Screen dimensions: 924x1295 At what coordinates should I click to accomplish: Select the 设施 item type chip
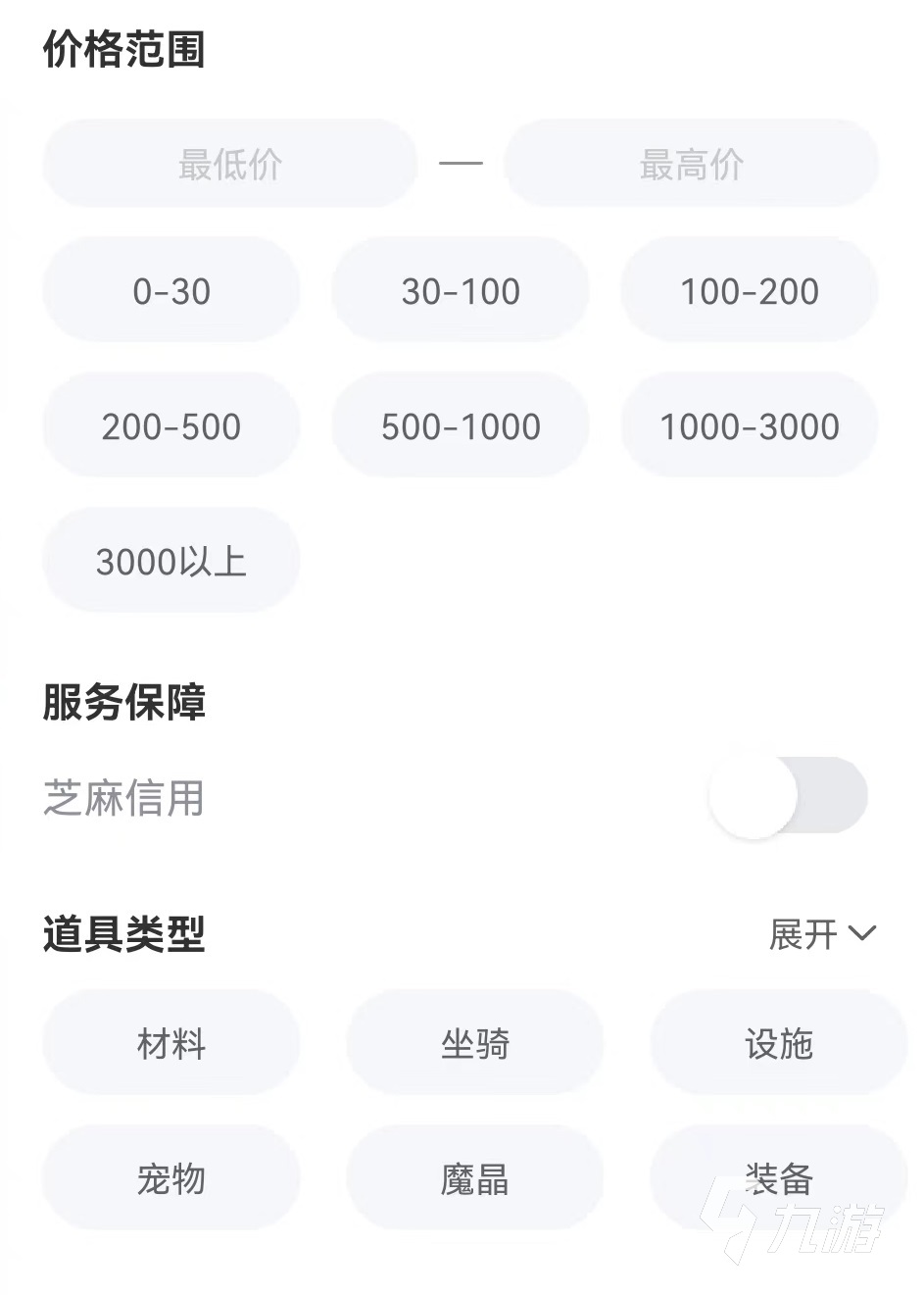[x=779, y=1043]
